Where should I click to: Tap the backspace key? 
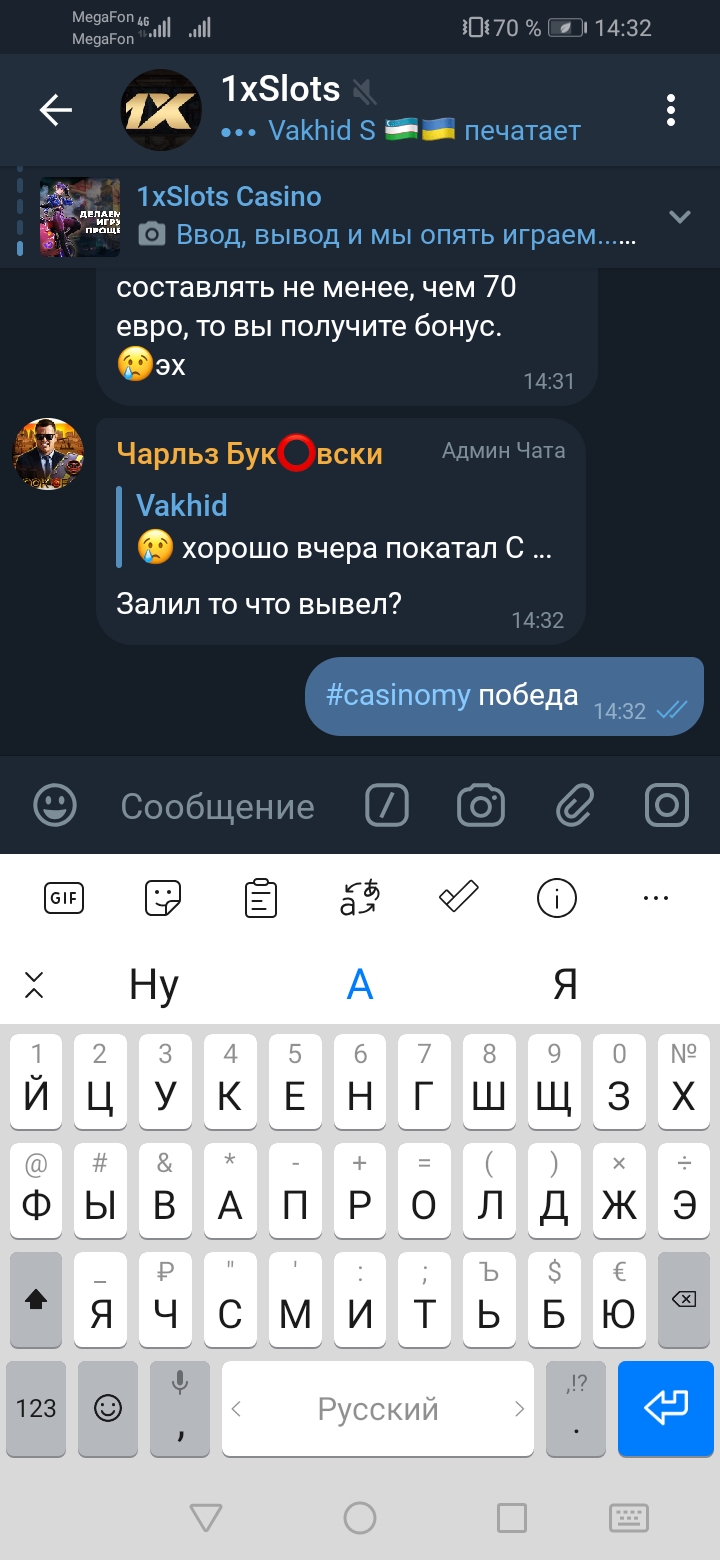pos(684,1299)
